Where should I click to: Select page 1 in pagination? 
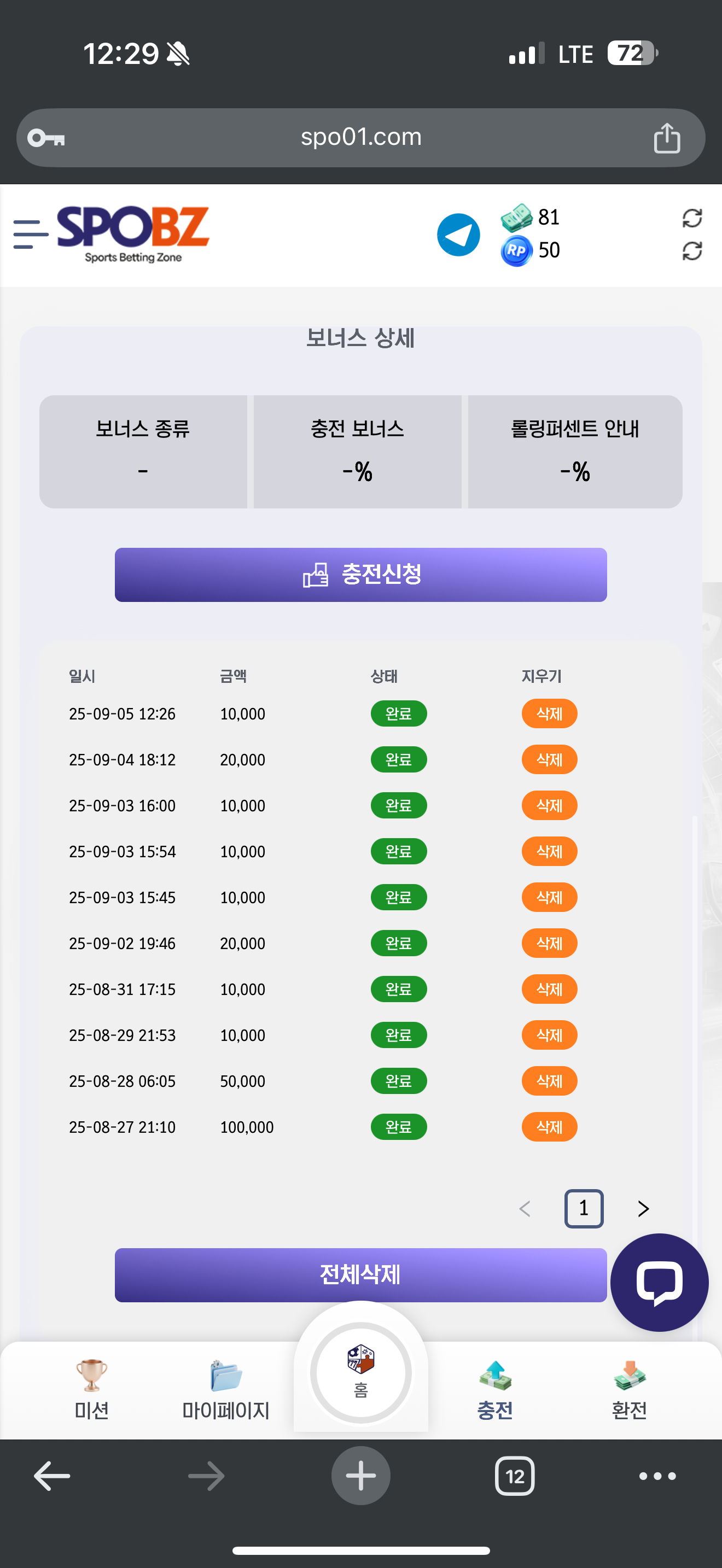click(x=583, y=1208)
